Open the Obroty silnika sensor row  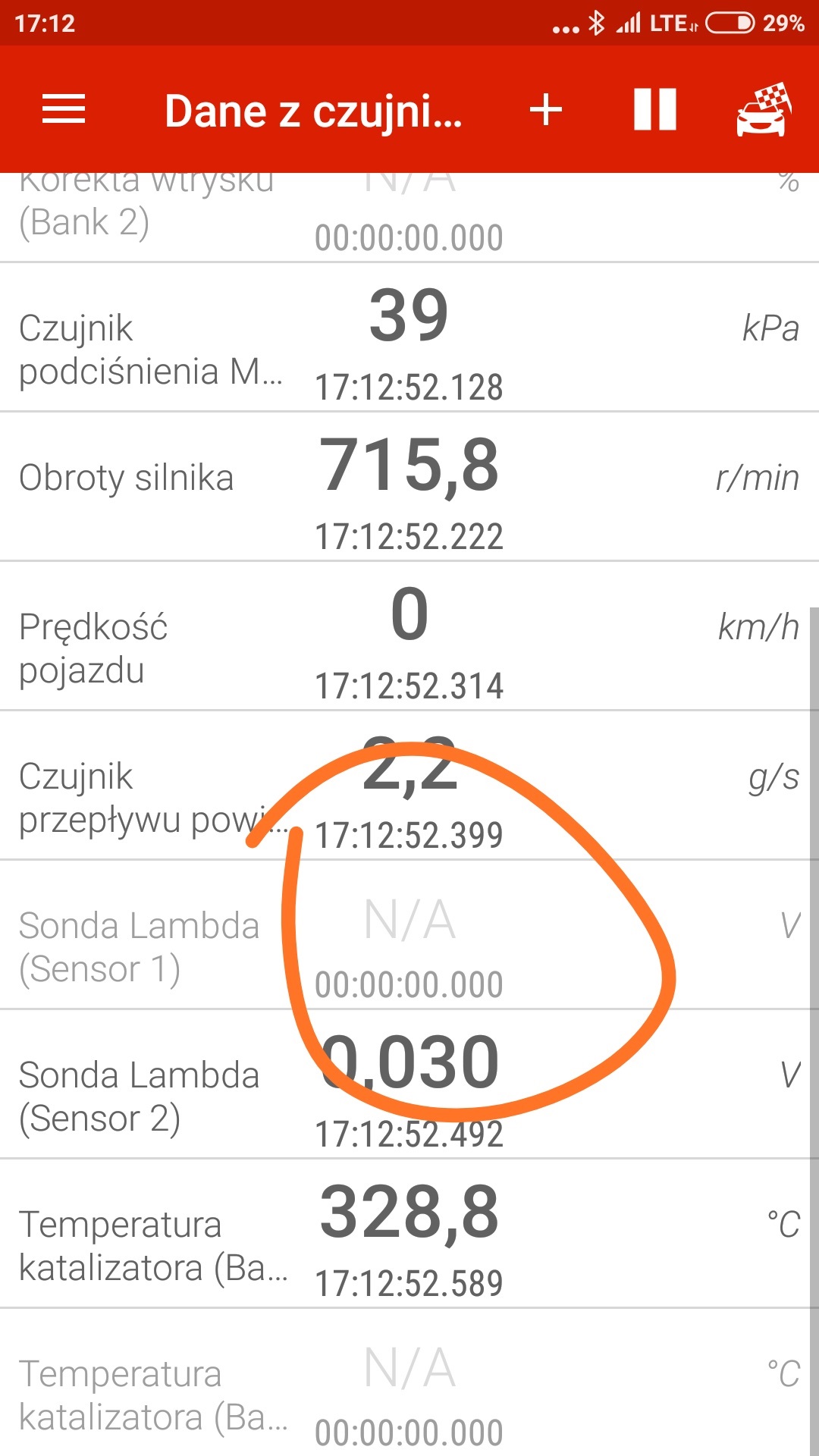click(409, 487)
